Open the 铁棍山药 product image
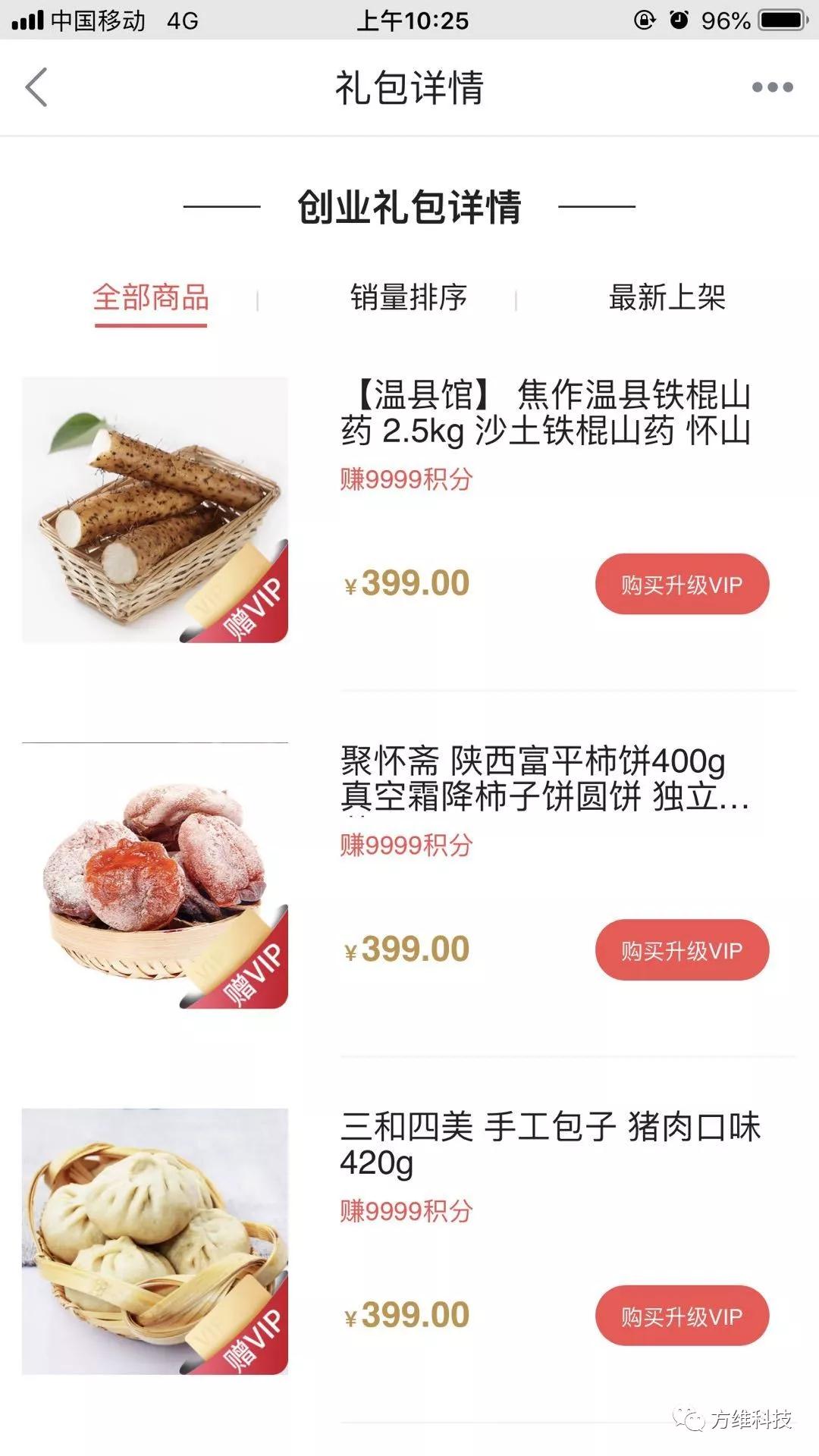Image resolution: width=819 pixels, height=1456 pixels. point(155,510)
